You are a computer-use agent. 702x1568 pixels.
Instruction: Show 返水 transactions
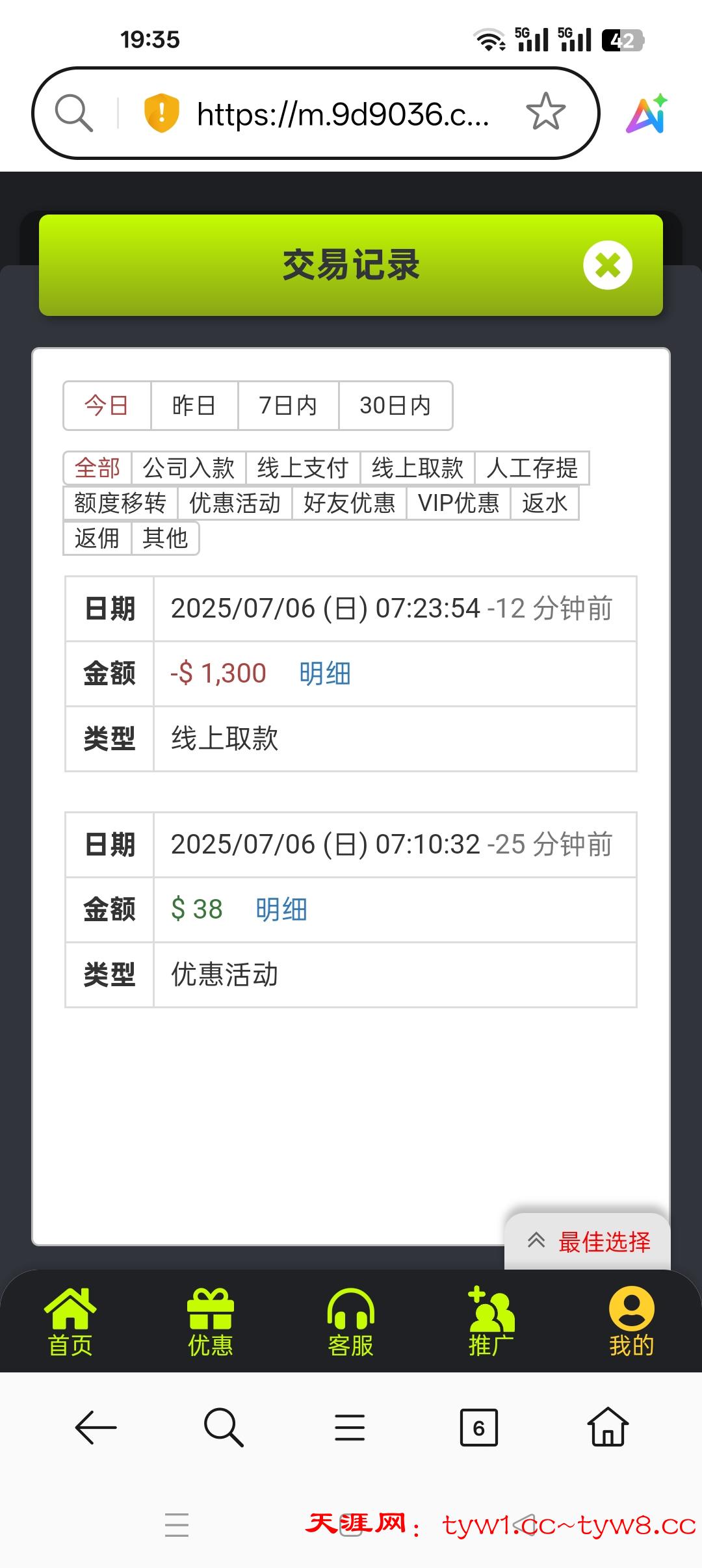(x=545, y=503)
